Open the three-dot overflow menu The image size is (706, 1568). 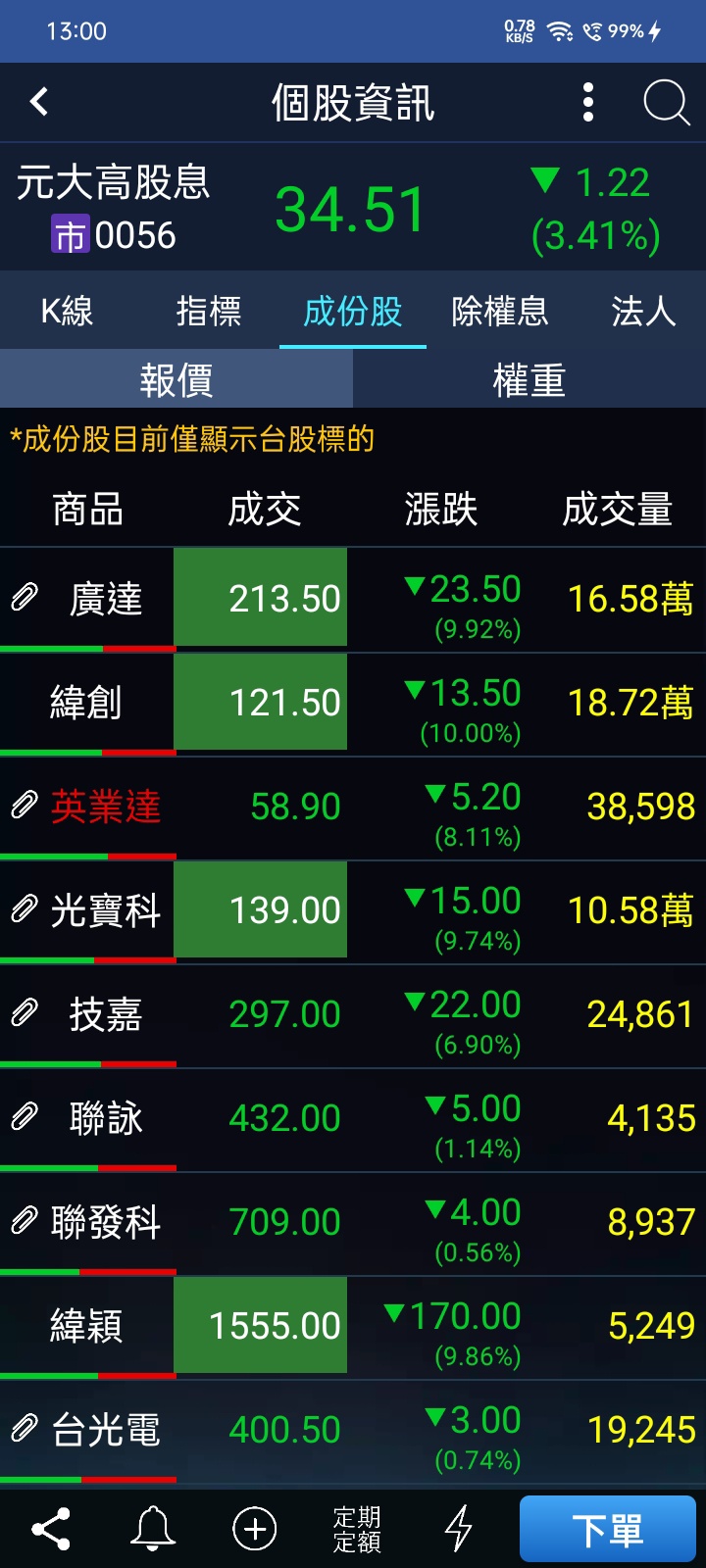588,102
